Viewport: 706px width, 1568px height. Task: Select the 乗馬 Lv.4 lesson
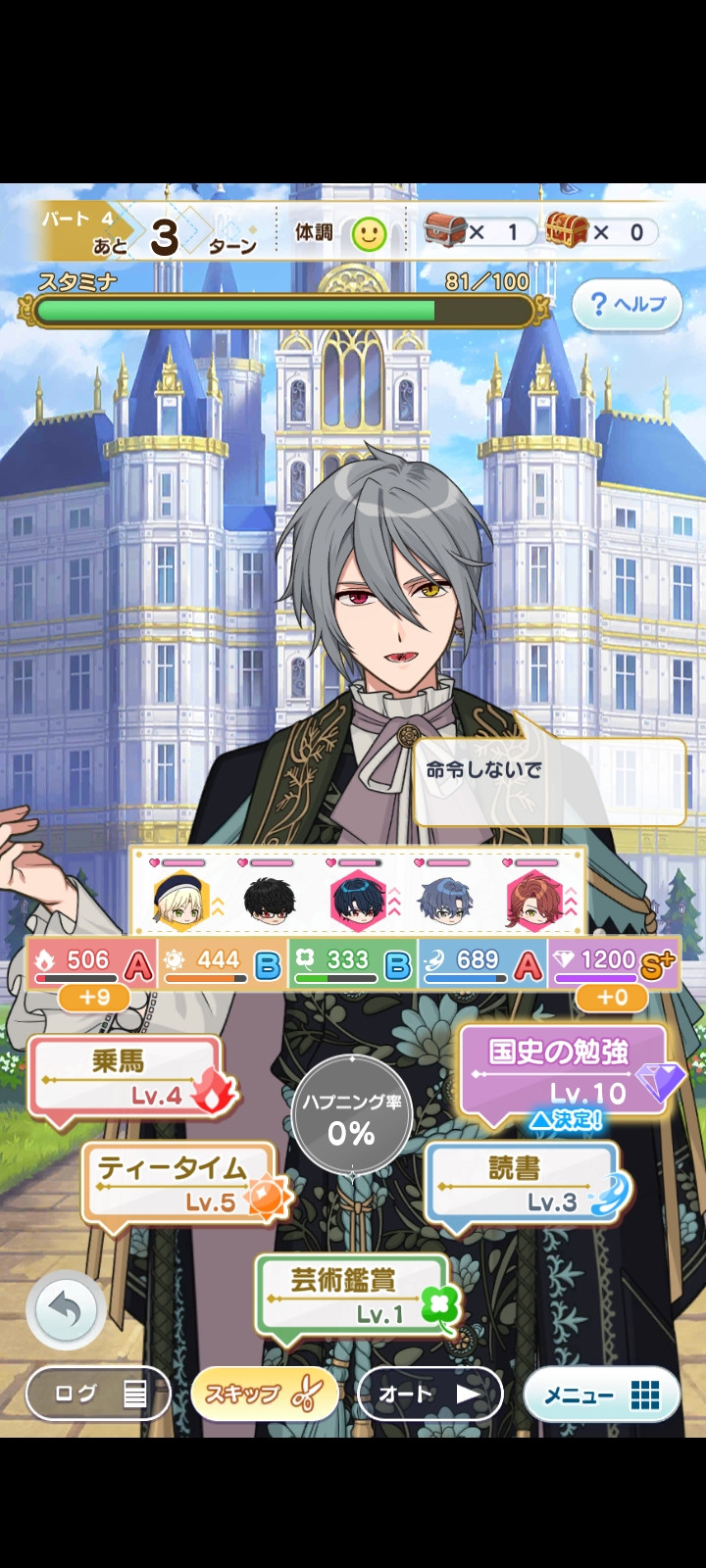click(132, 1079)
